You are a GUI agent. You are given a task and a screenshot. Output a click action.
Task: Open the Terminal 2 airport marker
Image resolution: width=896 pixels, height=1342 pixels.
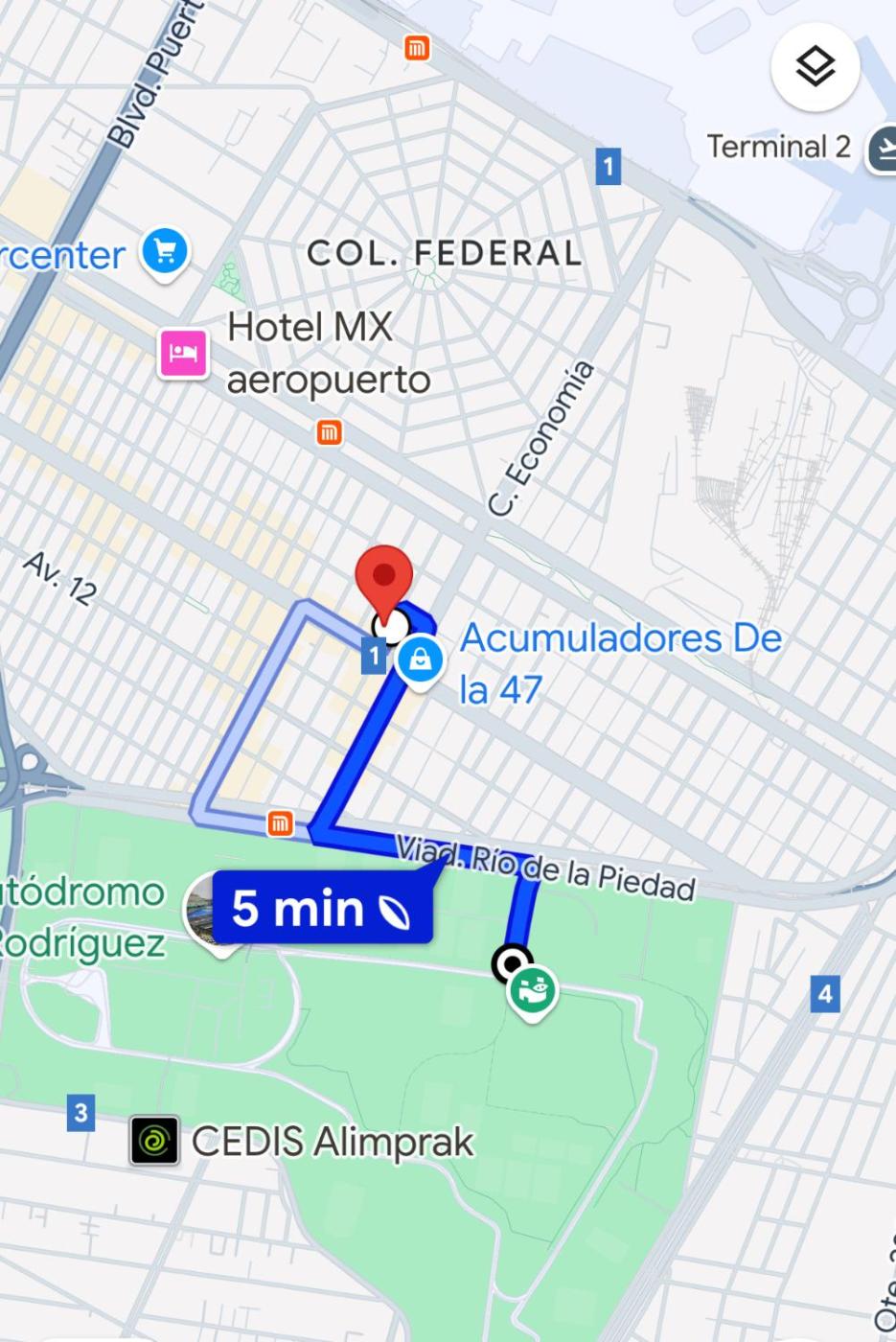click(883, 149)
